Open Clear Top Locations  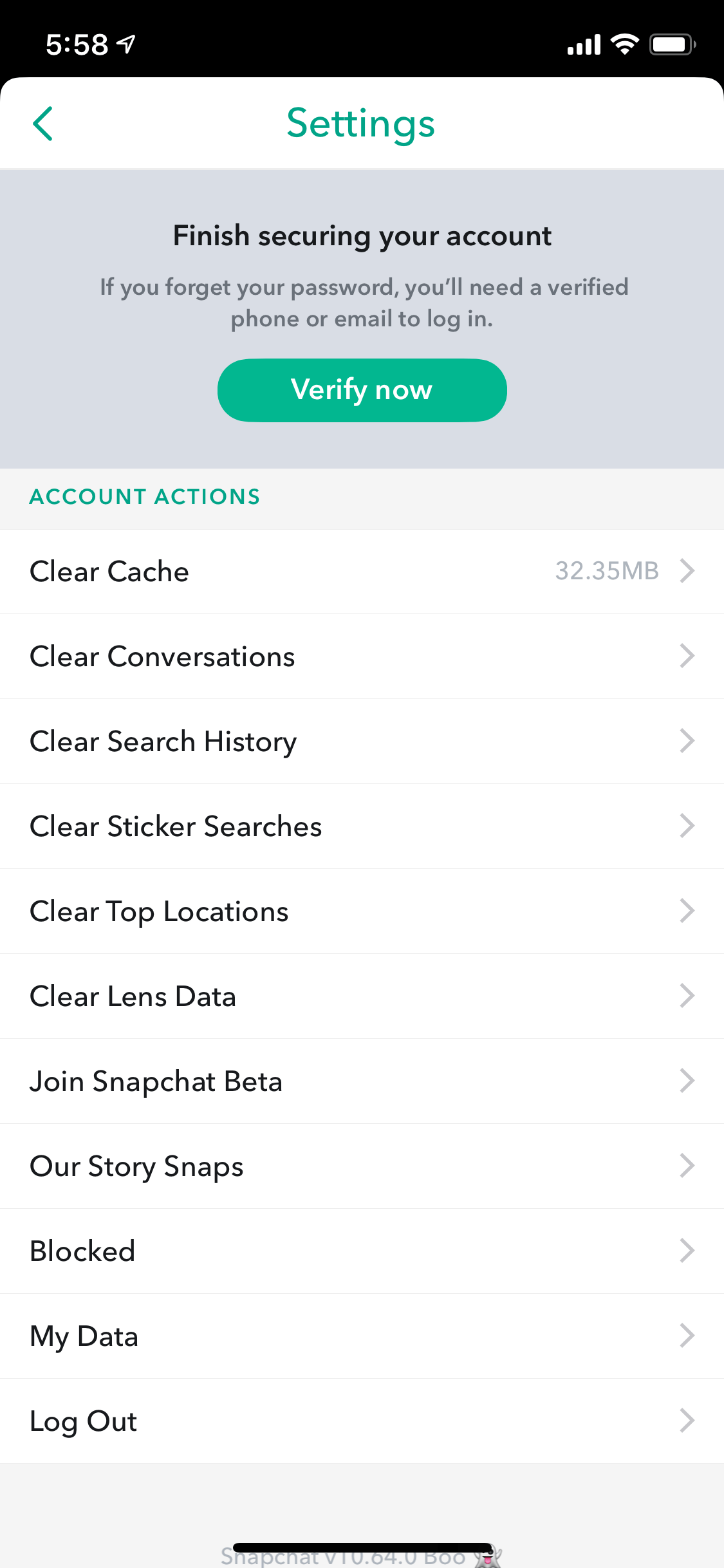[x=362, y=911]
